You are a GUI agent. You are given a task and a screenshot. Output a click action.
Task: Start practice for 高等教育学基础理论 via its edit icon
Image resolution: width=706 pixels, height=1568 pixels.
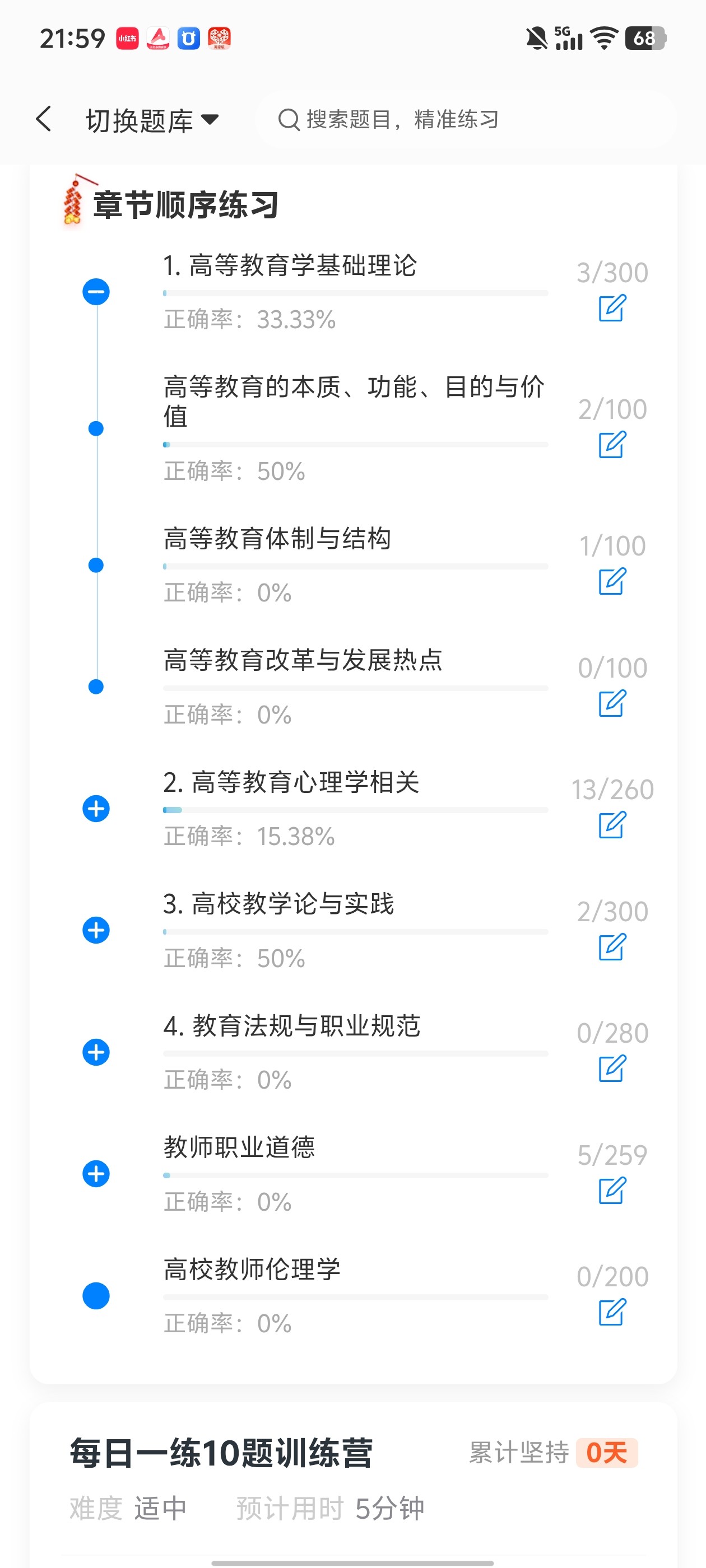(612, 308)
